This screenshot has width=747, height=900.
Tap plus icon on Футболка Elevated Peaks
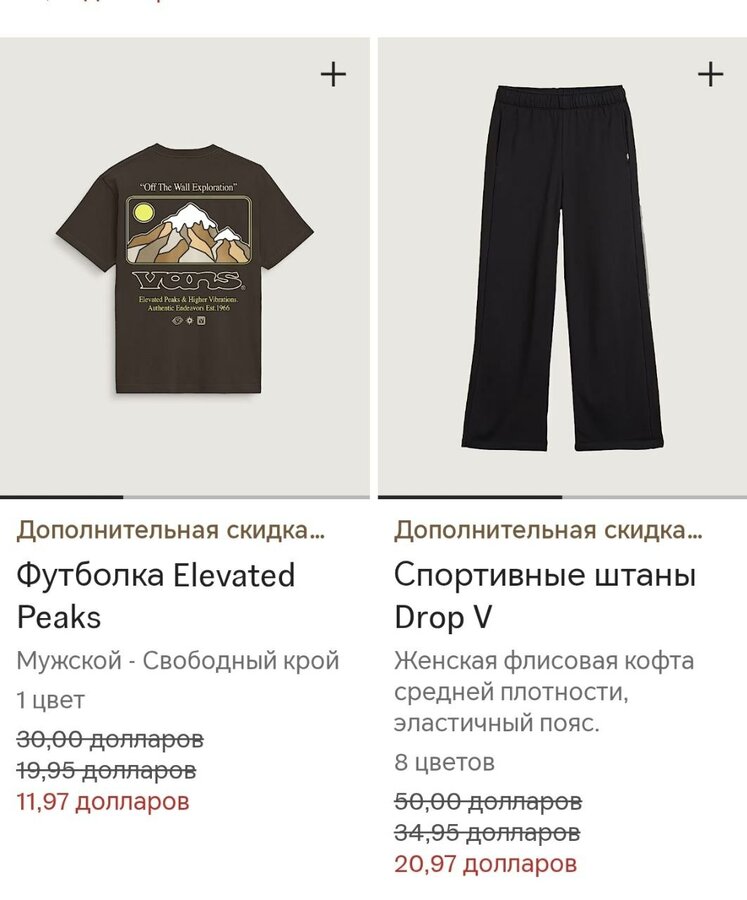[x=332, y=74]
